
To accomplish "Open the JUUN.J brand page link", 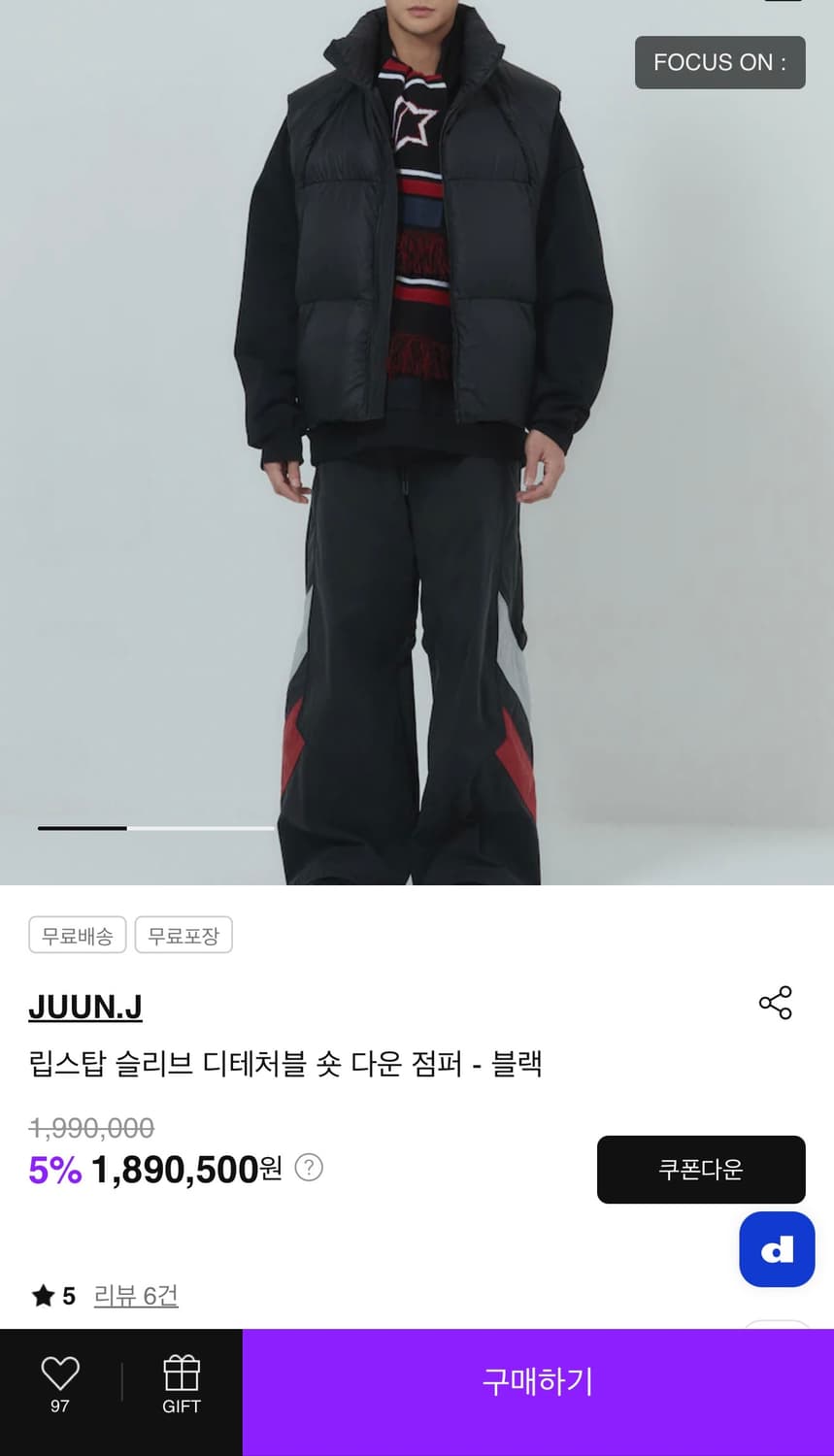I will [x=84, y=1008].
